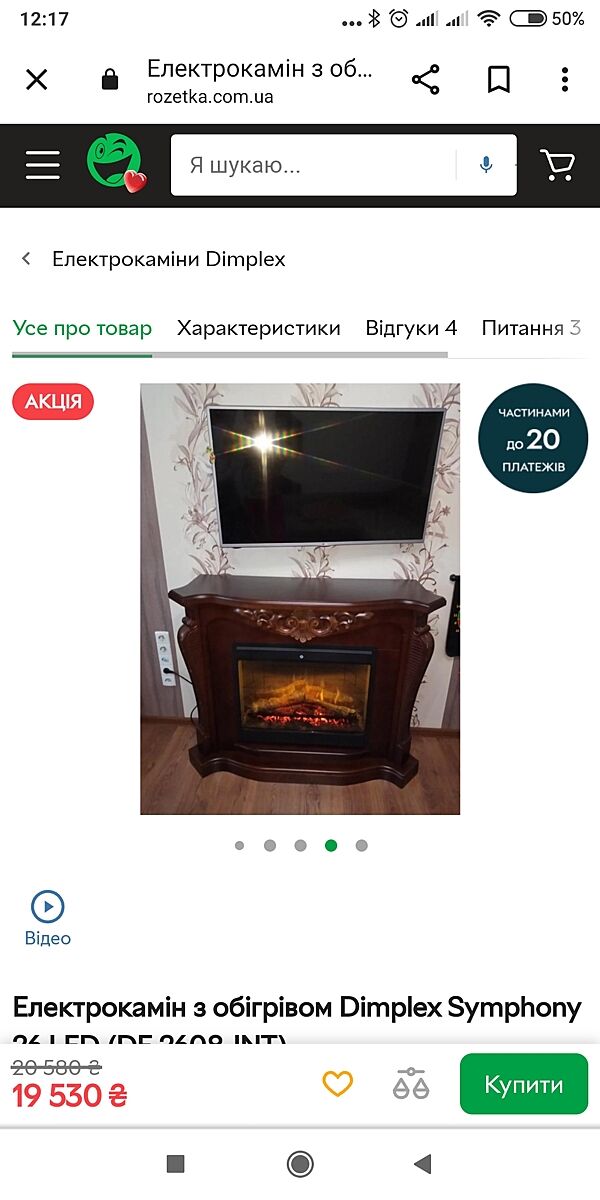Close the browser tab with X
Viewport: 600px width, 1200px height.
point(36,80)
